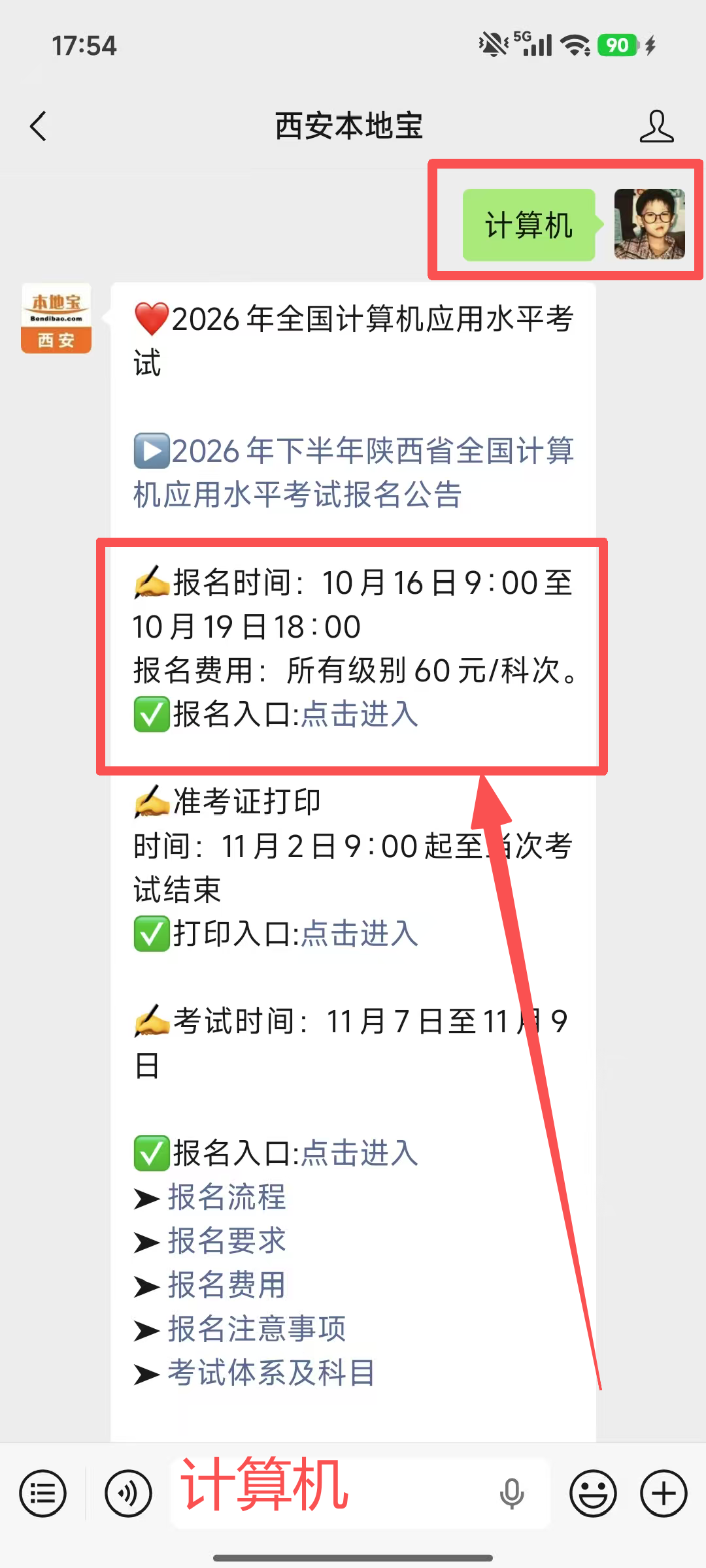706x1568 pixels.
Task: Go back using the top-left arrow
Action: coord(39,126)
